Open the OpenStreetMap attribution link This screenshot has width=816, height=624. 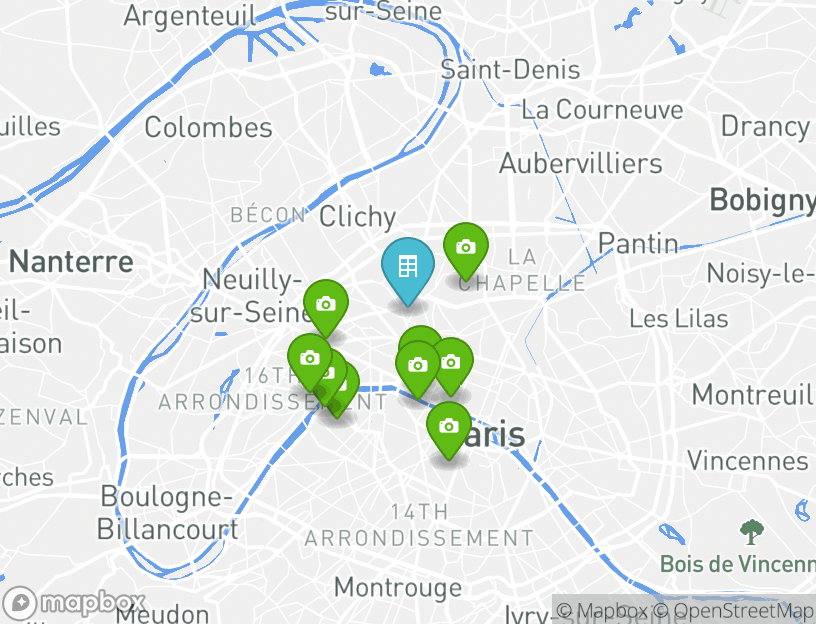click(738, 610)
